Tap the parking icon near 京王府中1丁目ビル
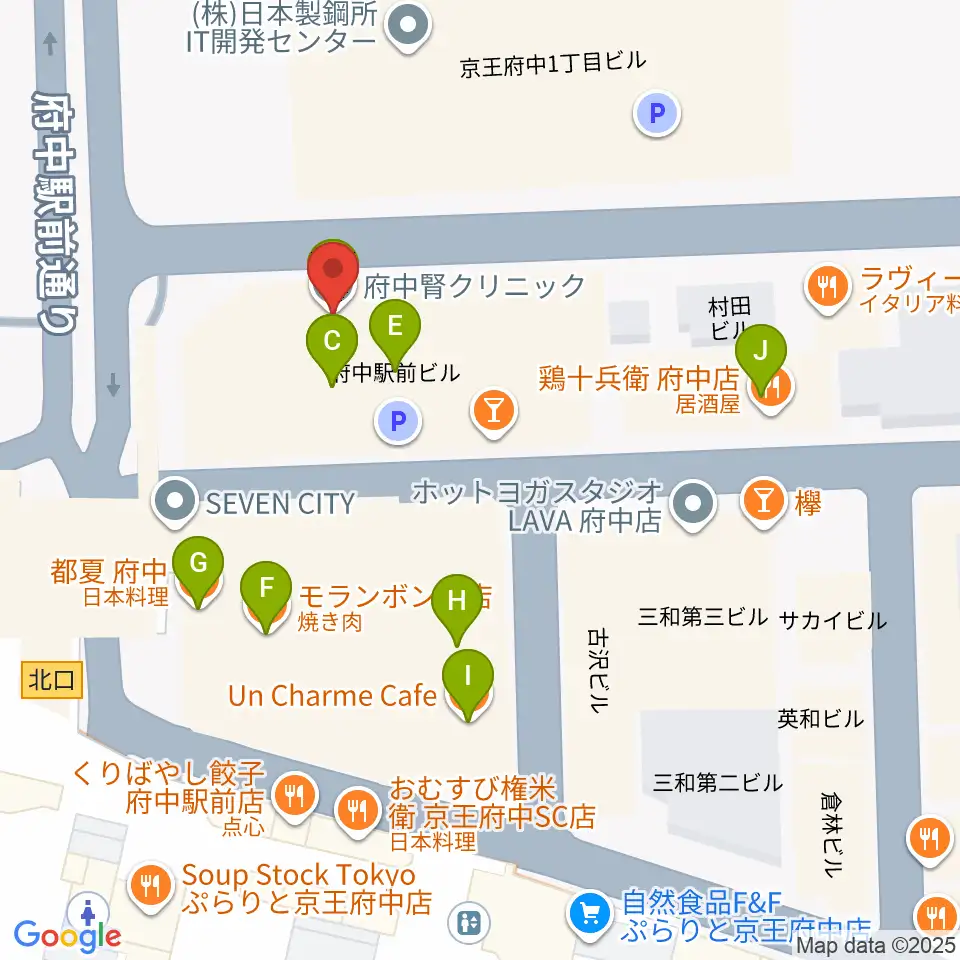This screenshot has width=960, height=960. point(657,113)
